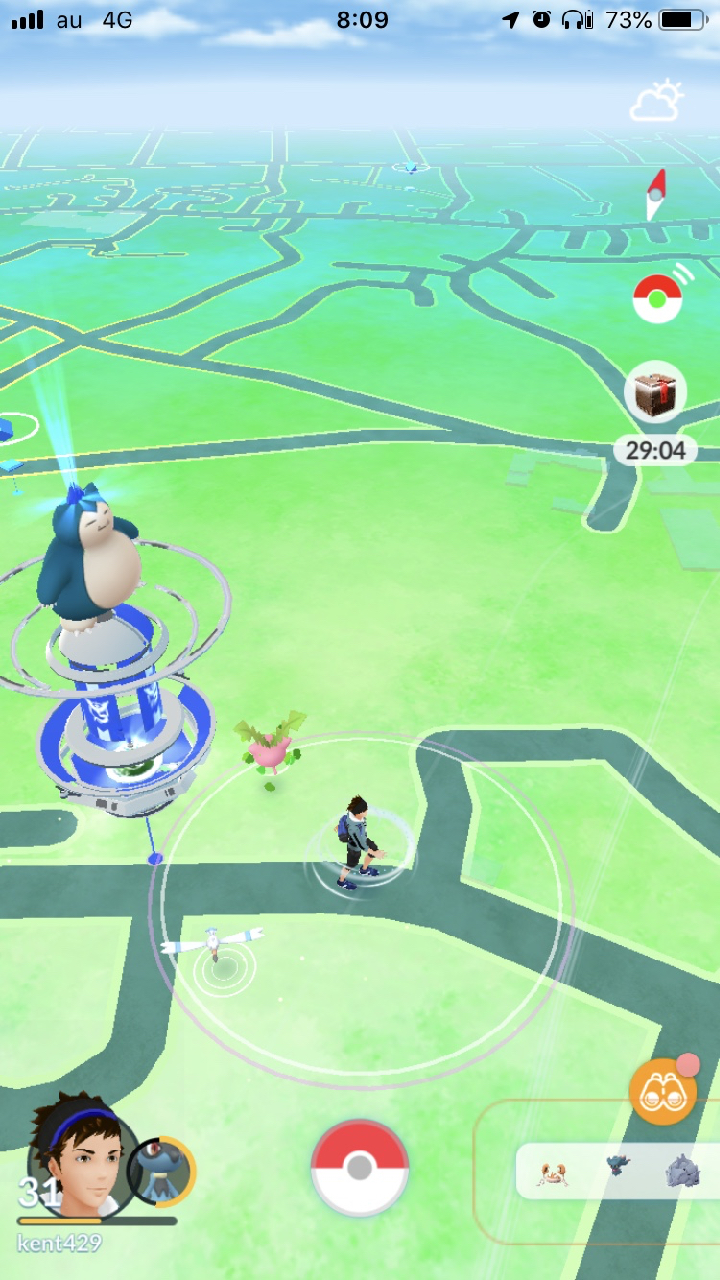
Task: Open the buddy Pokémon portrait
Action: coord(160,1171)
